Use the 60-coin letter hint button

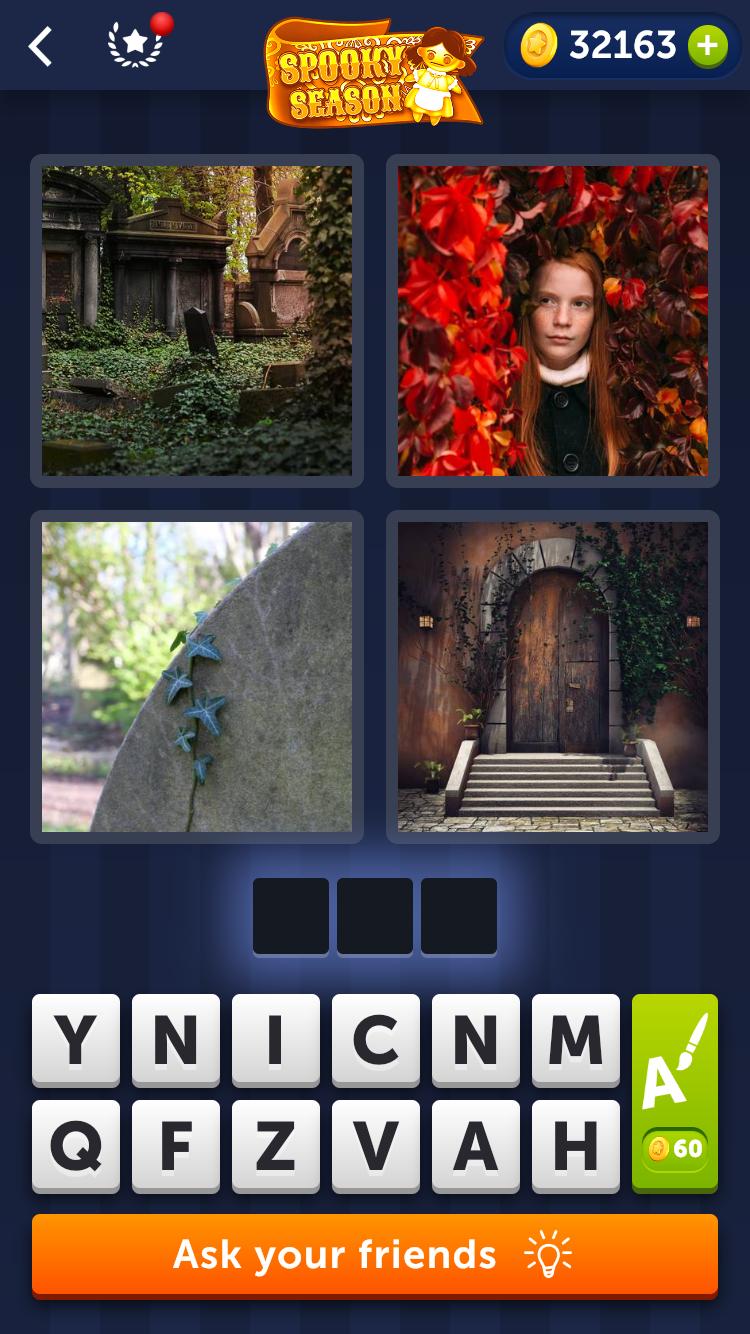(x=675, y=1093)
